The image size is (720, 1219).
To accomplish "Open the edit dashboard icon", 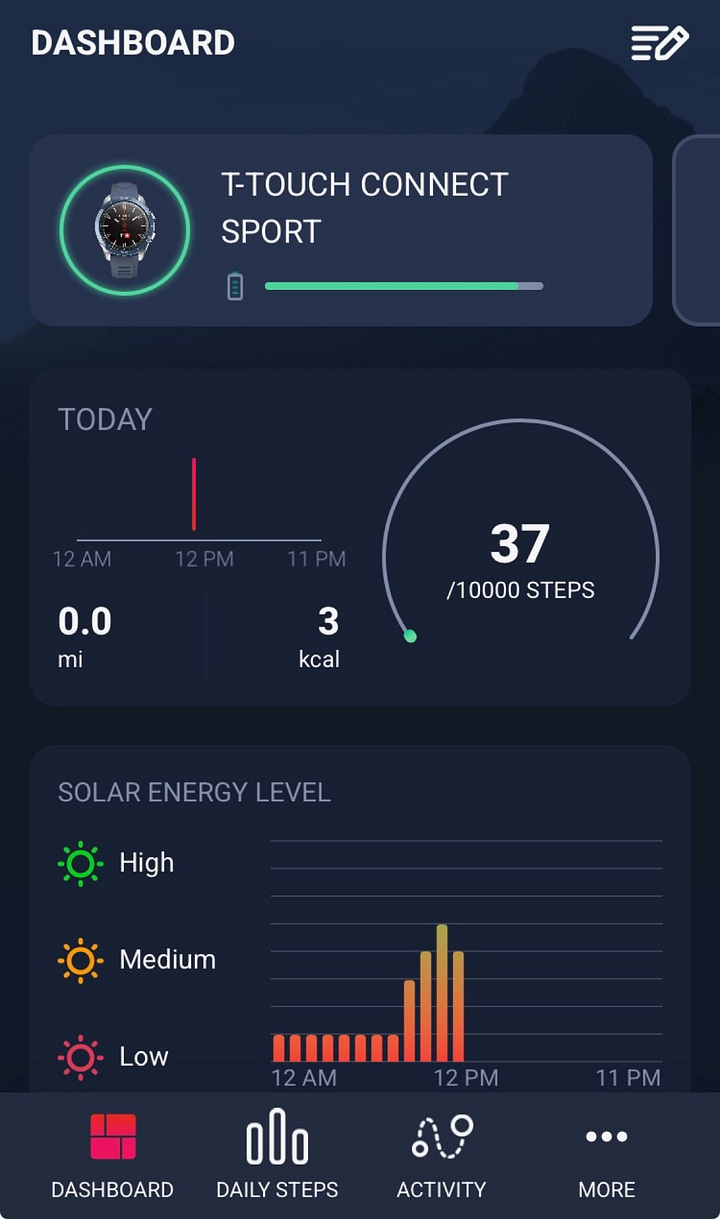I will [x=659, y=44].
